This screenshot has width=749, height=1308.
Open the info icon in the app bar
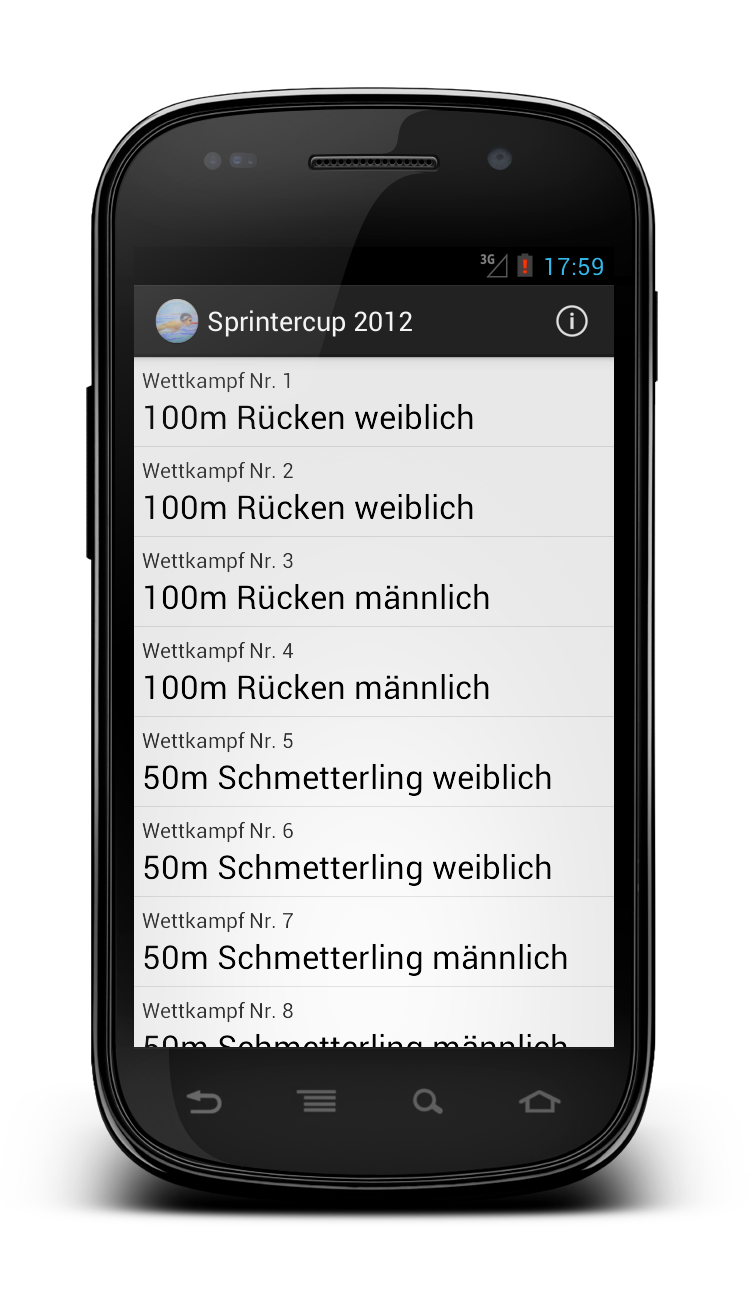tap(571, 322)
